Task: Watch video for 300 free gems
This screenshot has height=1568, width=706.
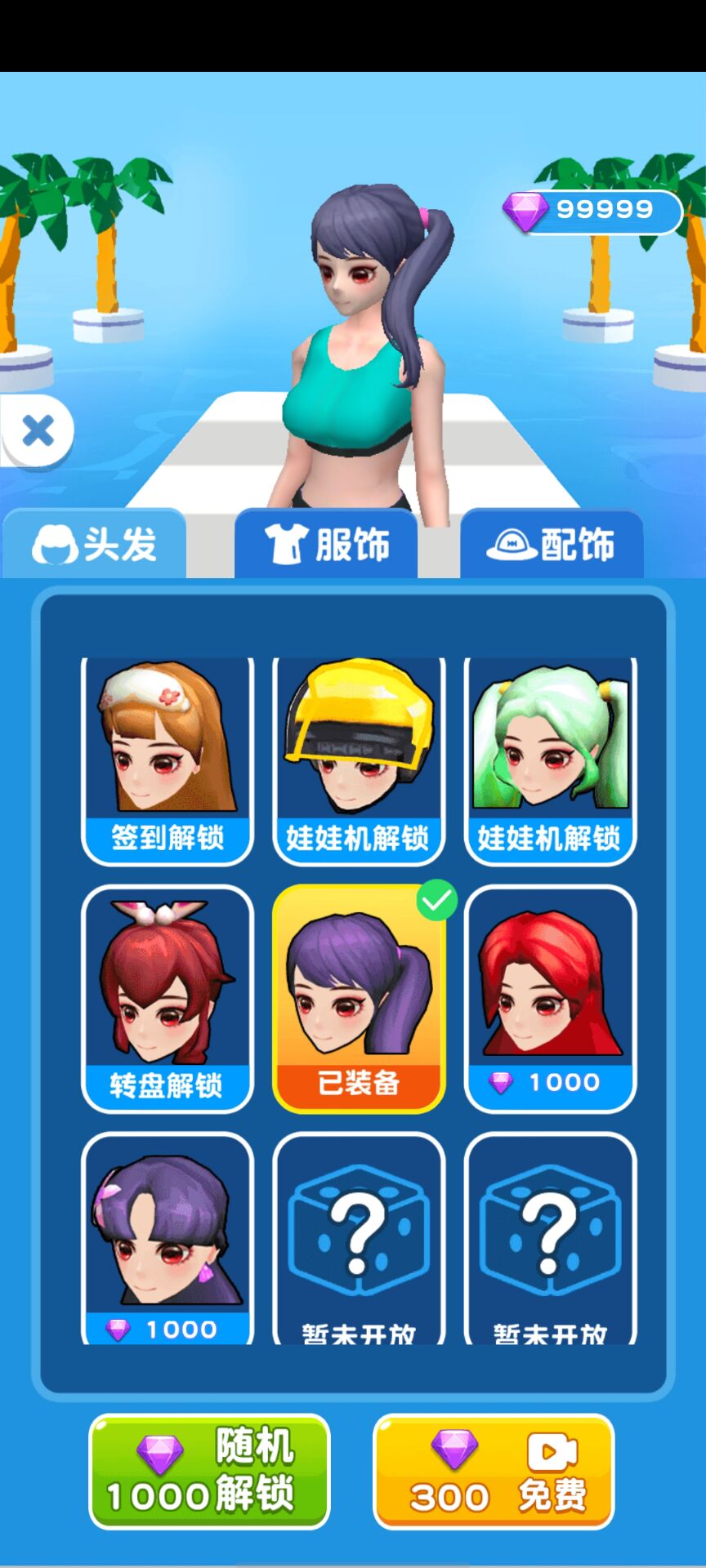Action: pyautogui.click(x=494, y=1472)
